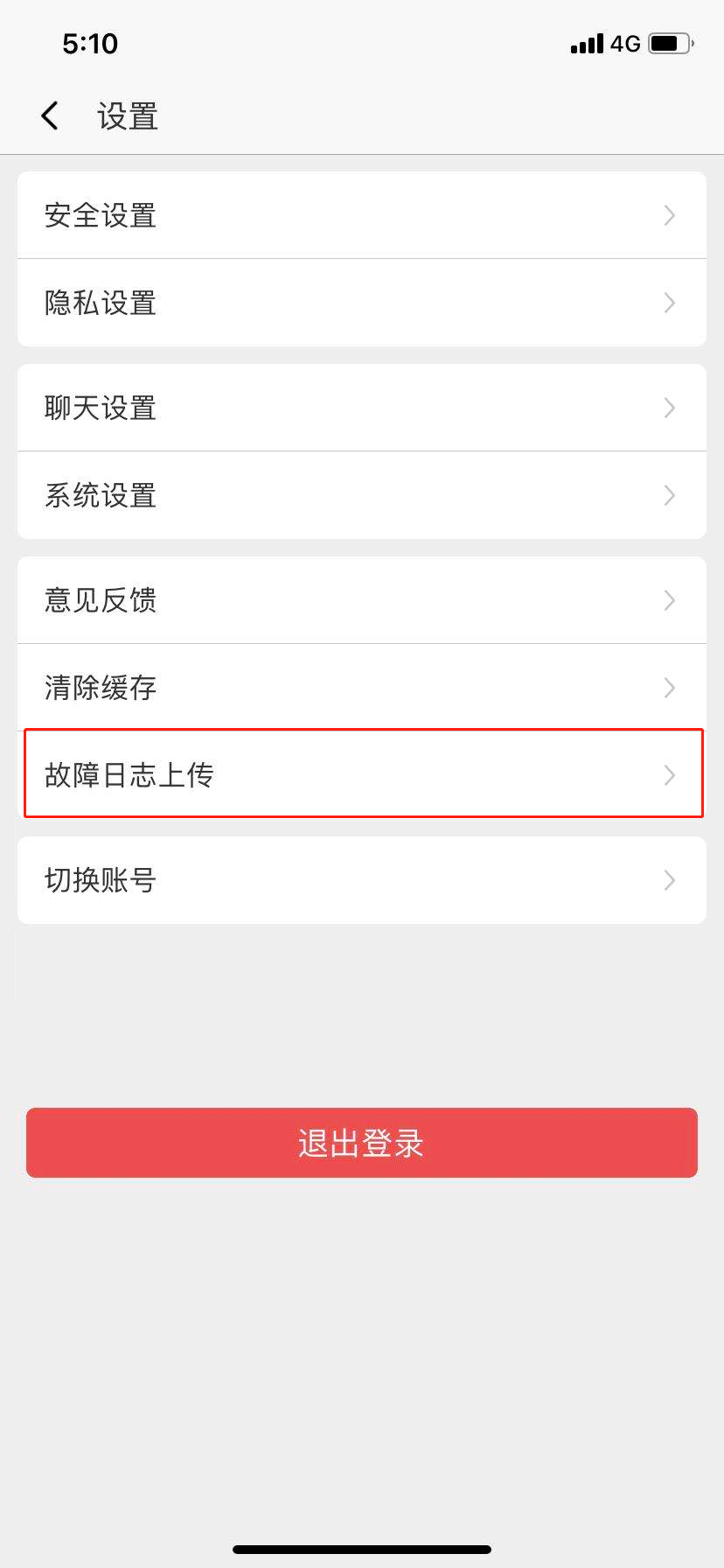
Task: Open 故障日志上传 row
Action: tap(361, 774)
